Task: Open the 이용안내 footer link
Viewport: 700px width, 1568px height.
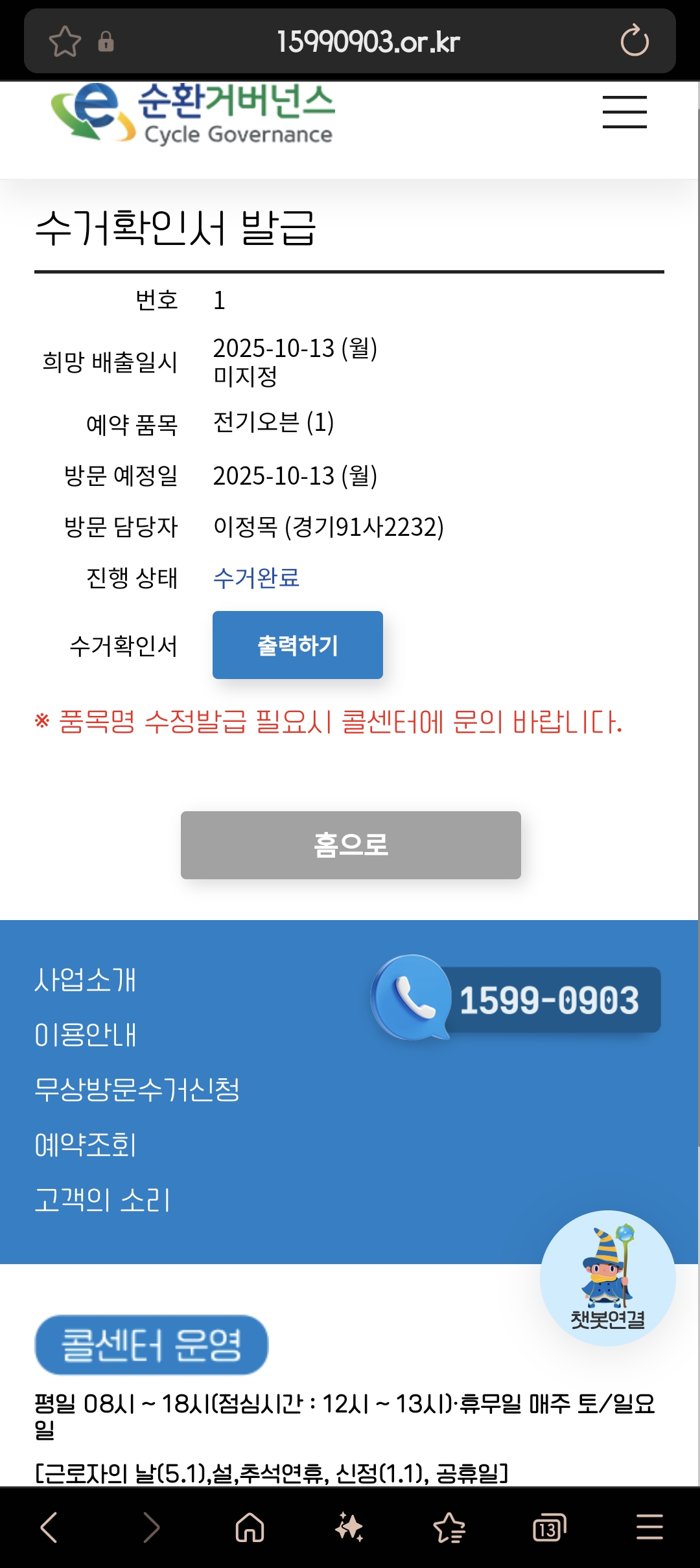Action: [x=85, y=1035]
